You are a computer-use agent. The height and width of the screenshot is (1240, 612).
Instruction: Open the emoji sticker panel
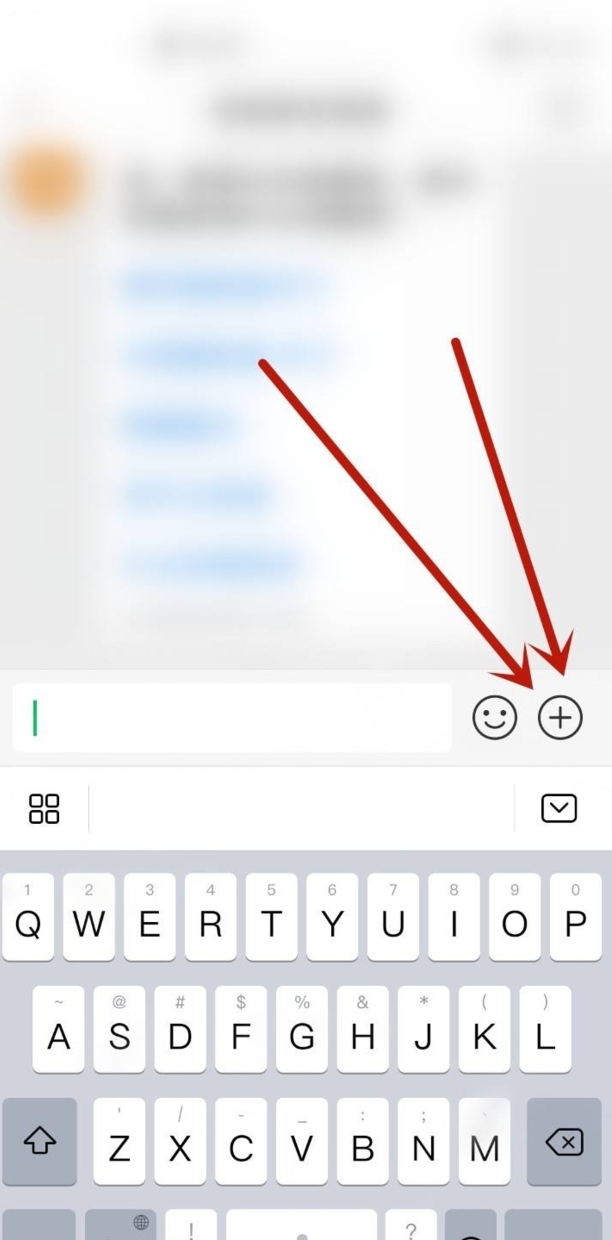[494, 717]
